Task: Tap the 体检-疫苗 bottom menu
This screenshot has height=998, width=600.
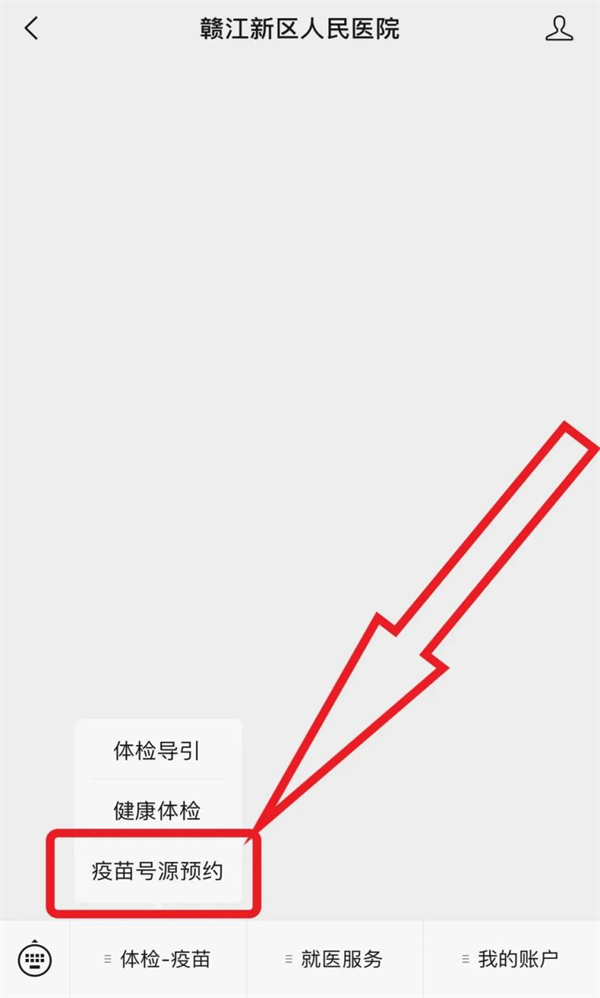Action: click(x=158, y=959)
